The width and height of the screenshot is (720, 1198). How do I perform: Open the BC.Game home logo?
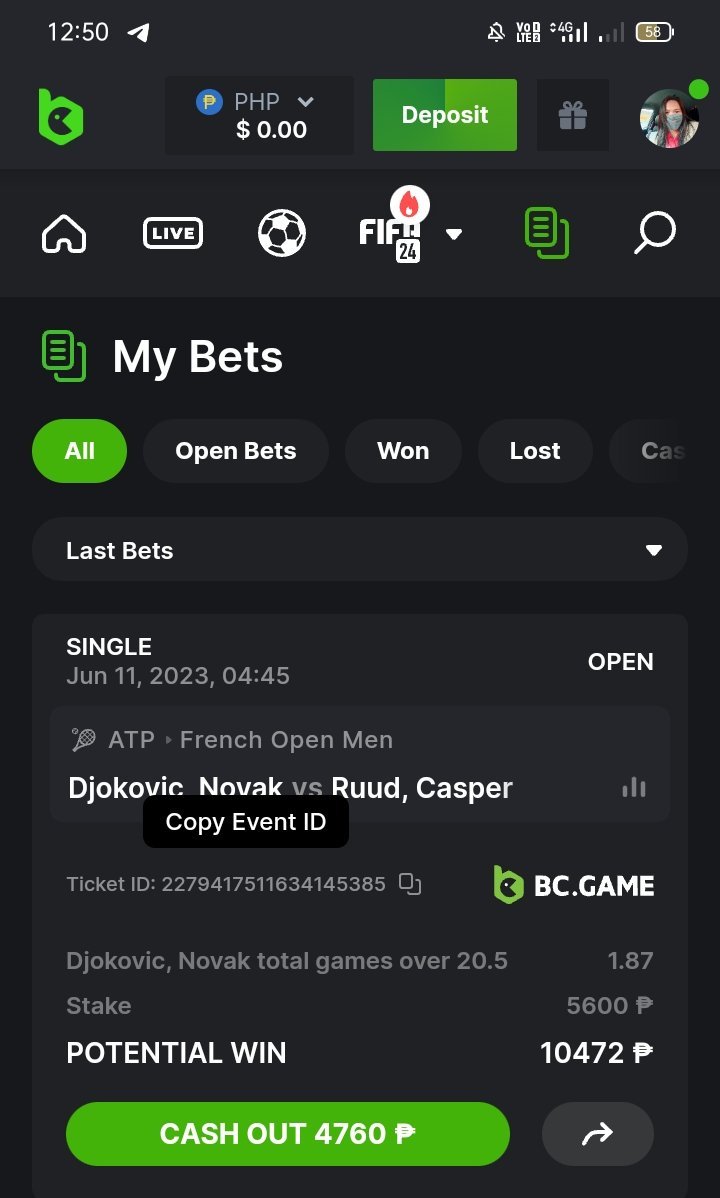click(61, 117)
